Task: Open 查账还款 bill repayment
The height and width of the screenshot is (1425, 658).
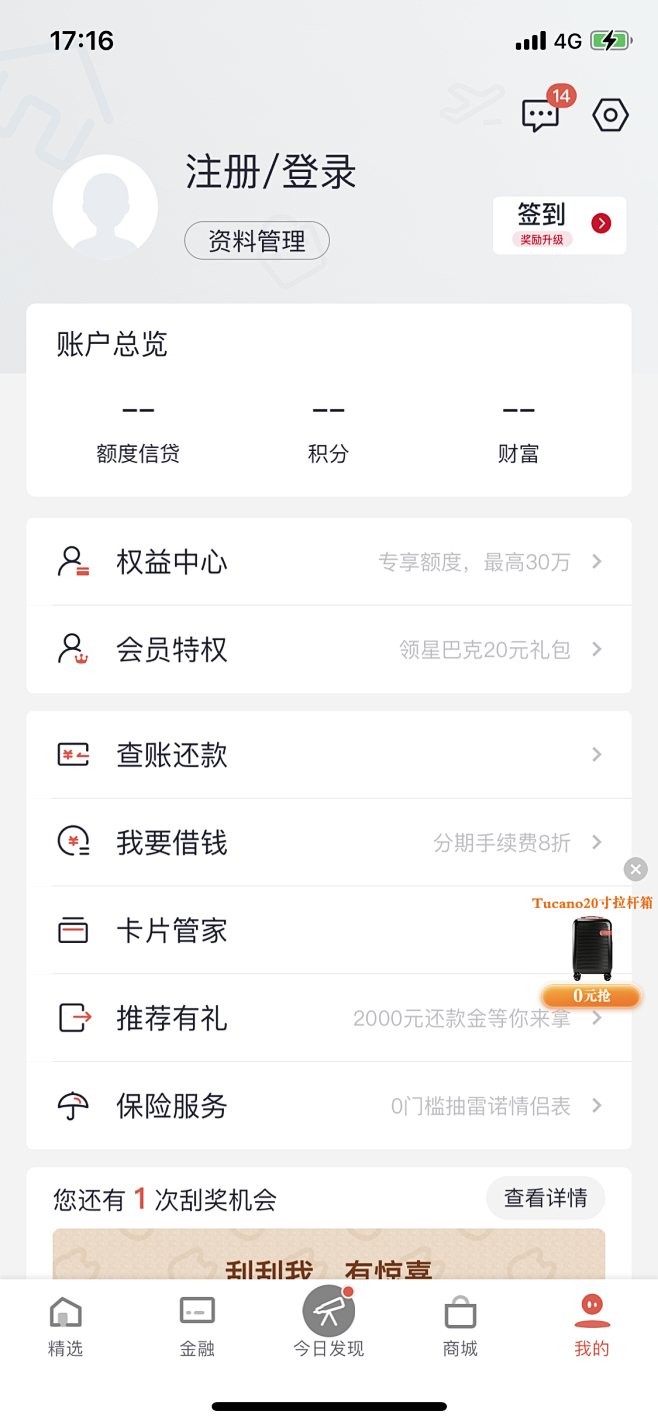Action: (328, 755)
